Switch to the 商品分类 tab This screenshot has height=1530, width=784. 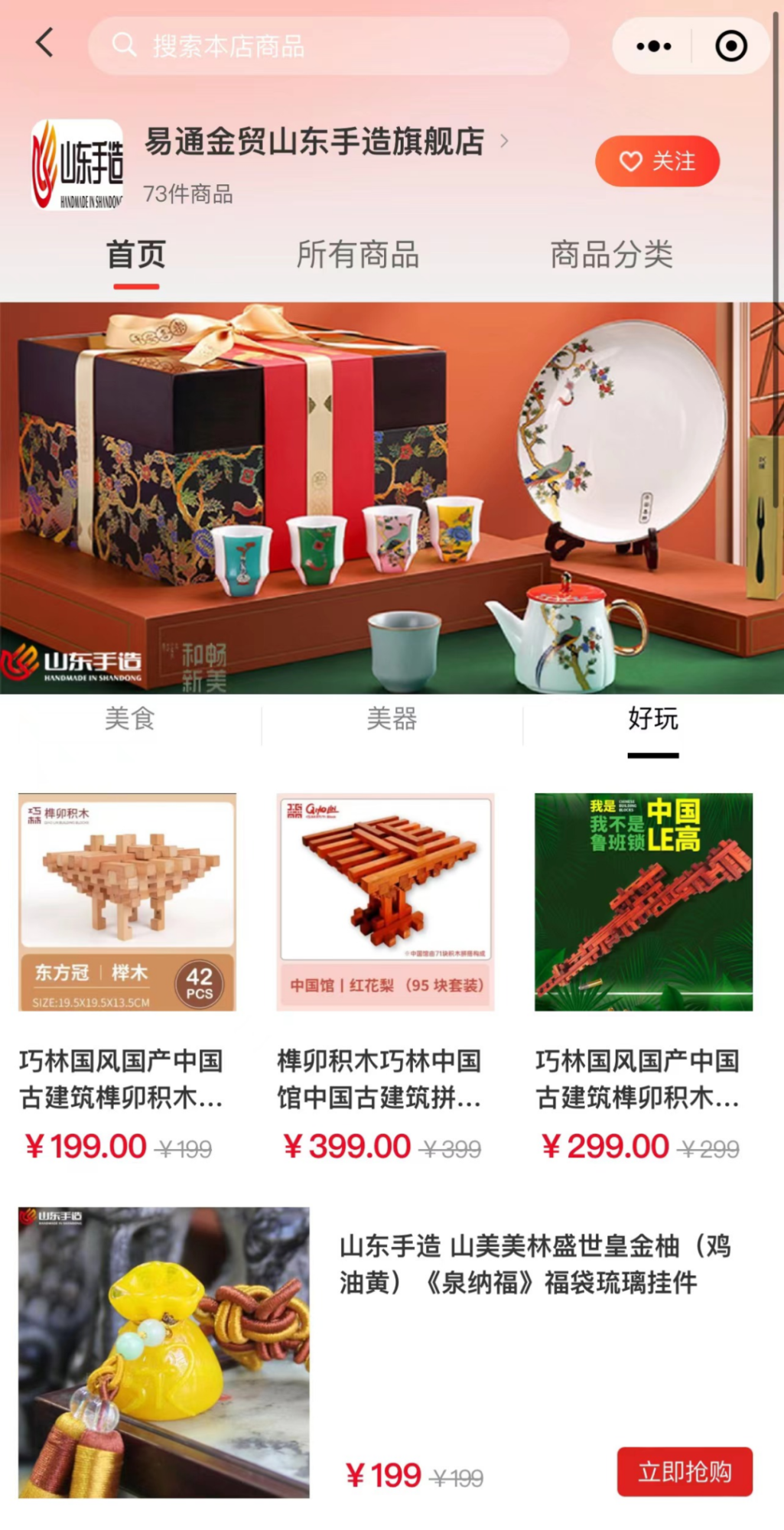(611, 255)
